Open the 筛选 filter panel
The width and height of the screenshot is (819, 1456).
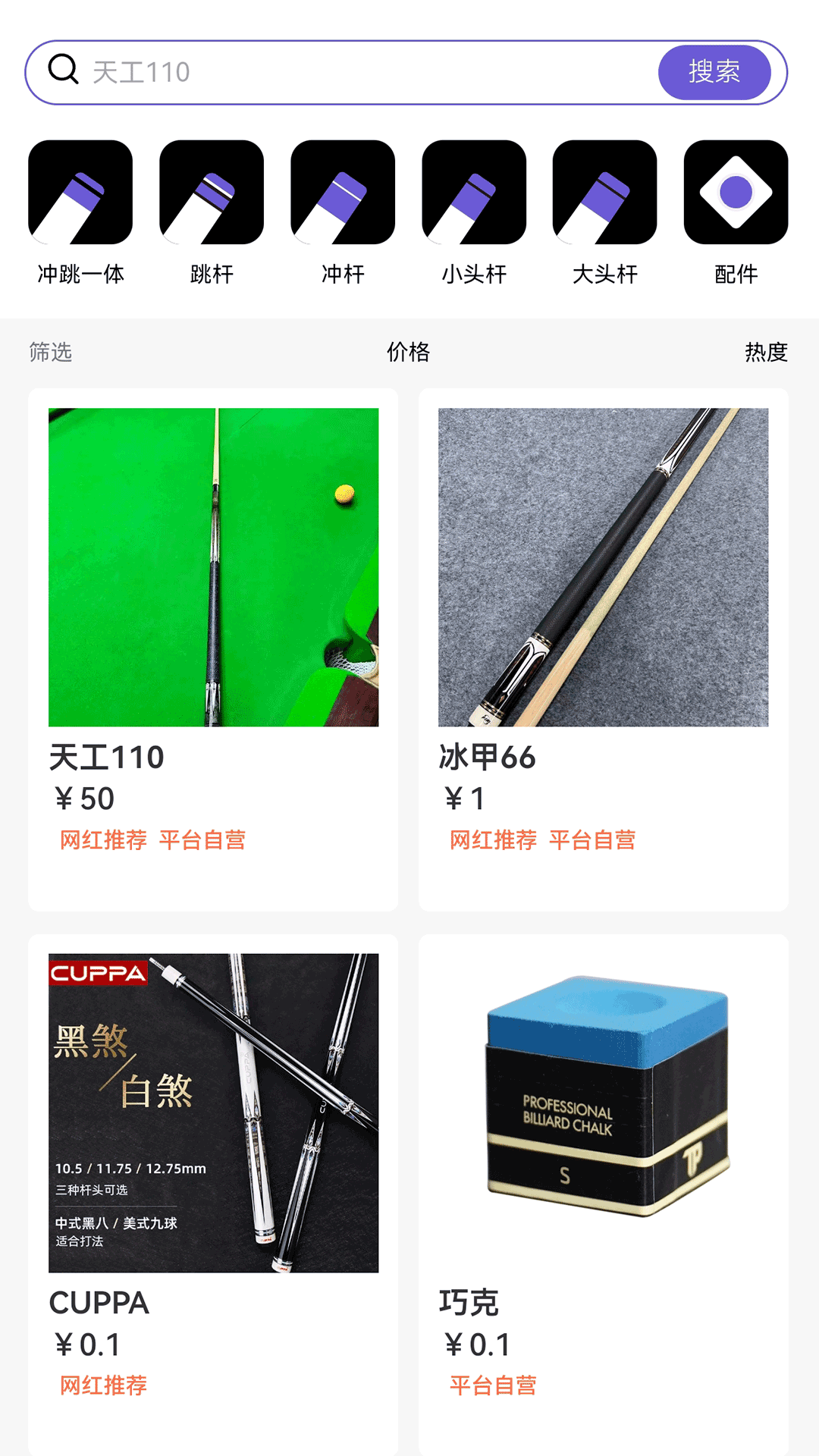49,351
